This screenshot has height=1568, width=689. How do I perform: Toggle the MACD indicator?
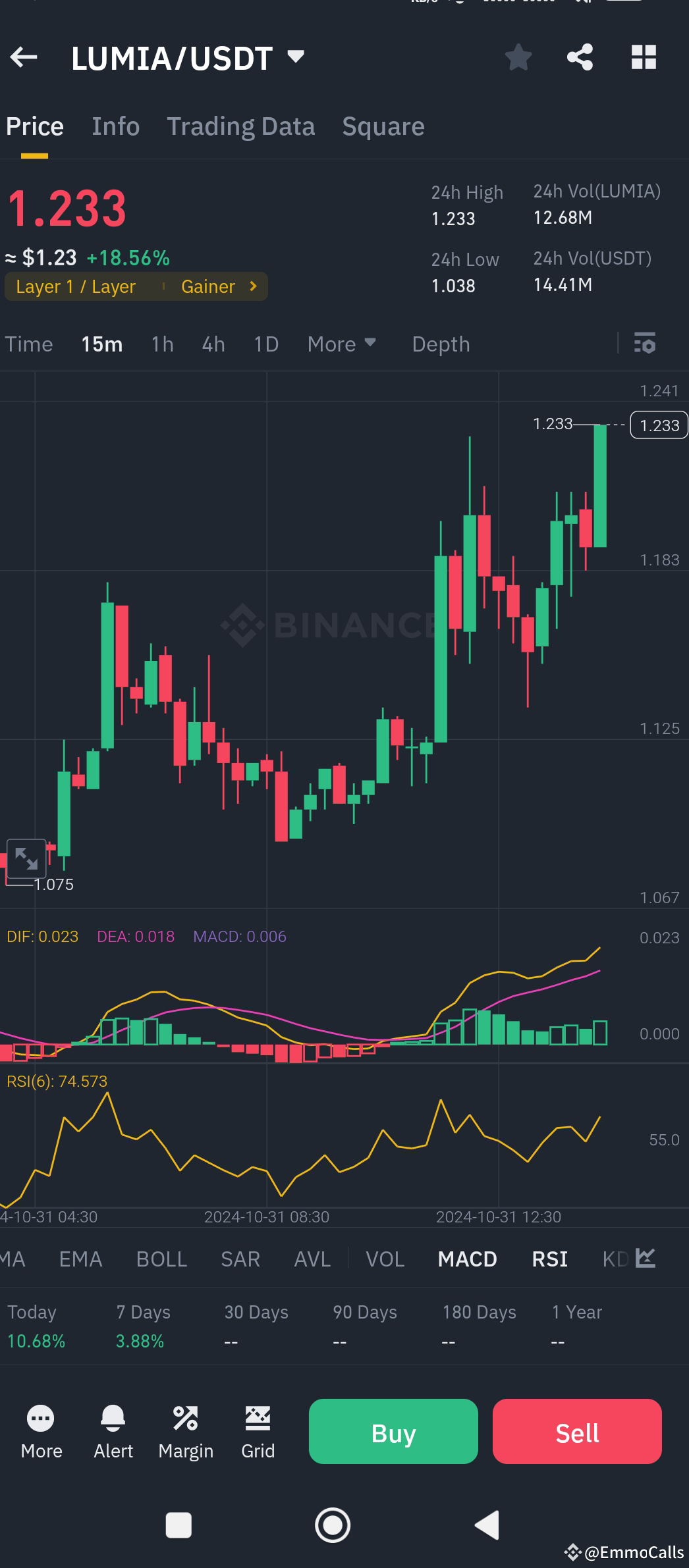[467, 1258]
